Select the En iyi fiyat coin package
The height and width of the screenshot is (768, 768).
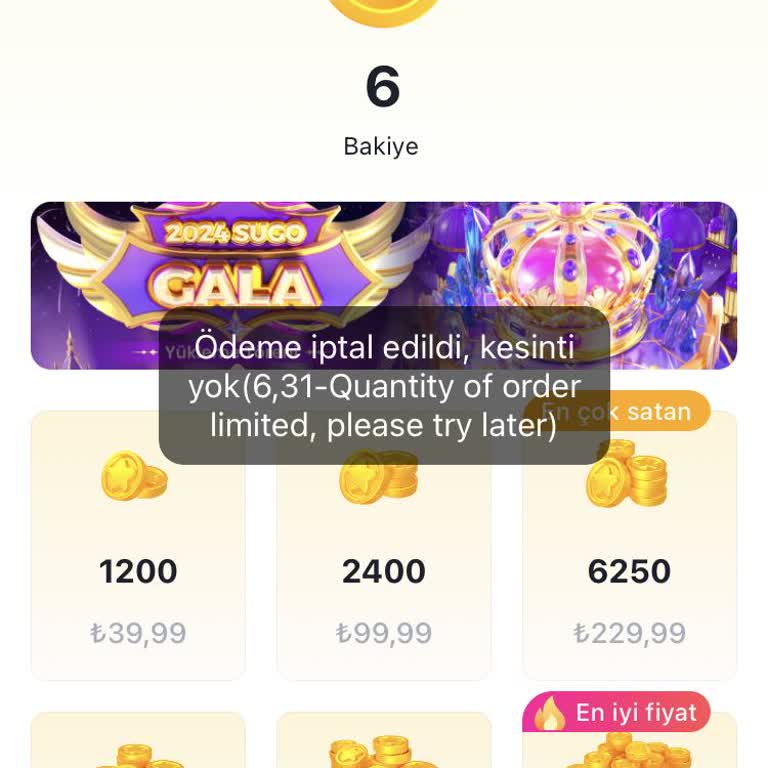click(x=629, y=745)
